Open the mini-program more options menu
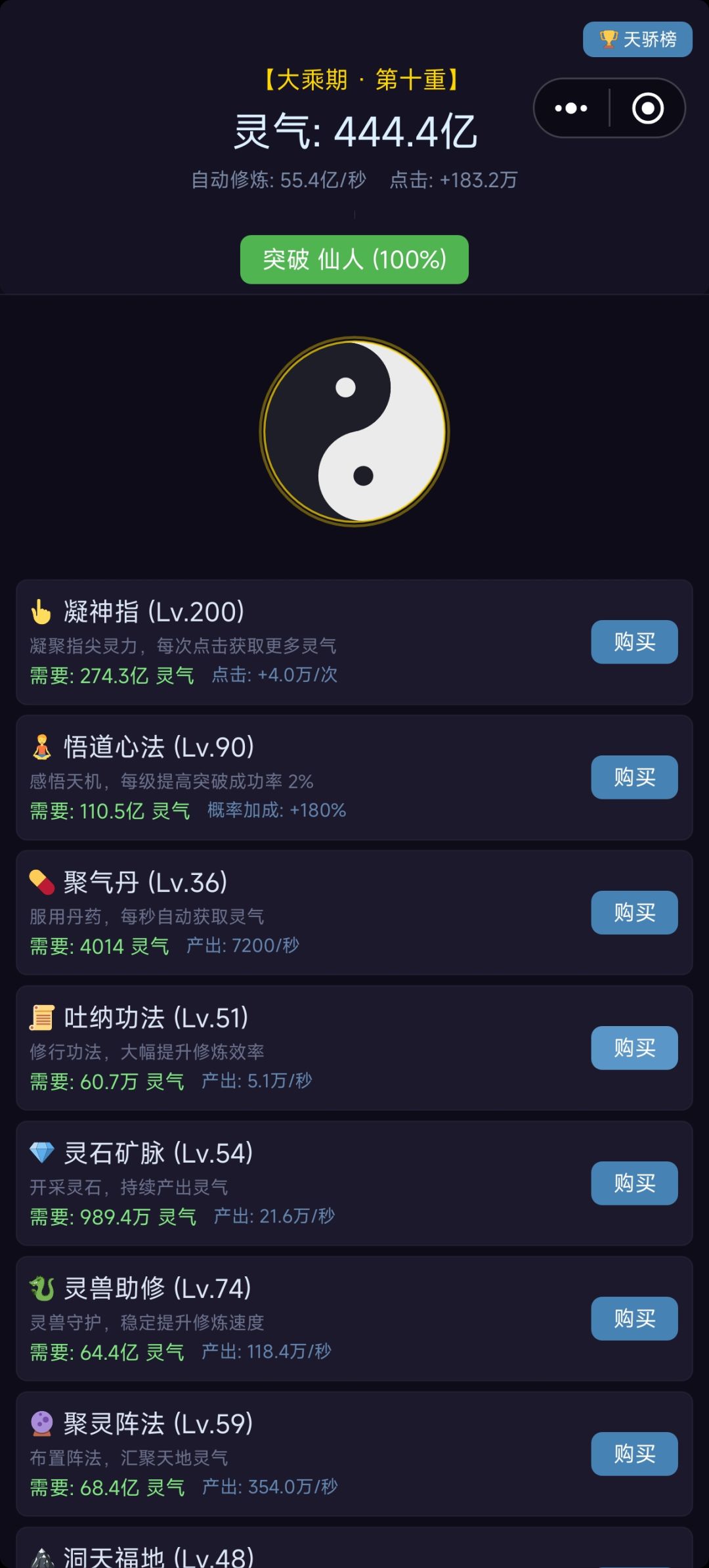The image size is (709, 1568). 571,108
